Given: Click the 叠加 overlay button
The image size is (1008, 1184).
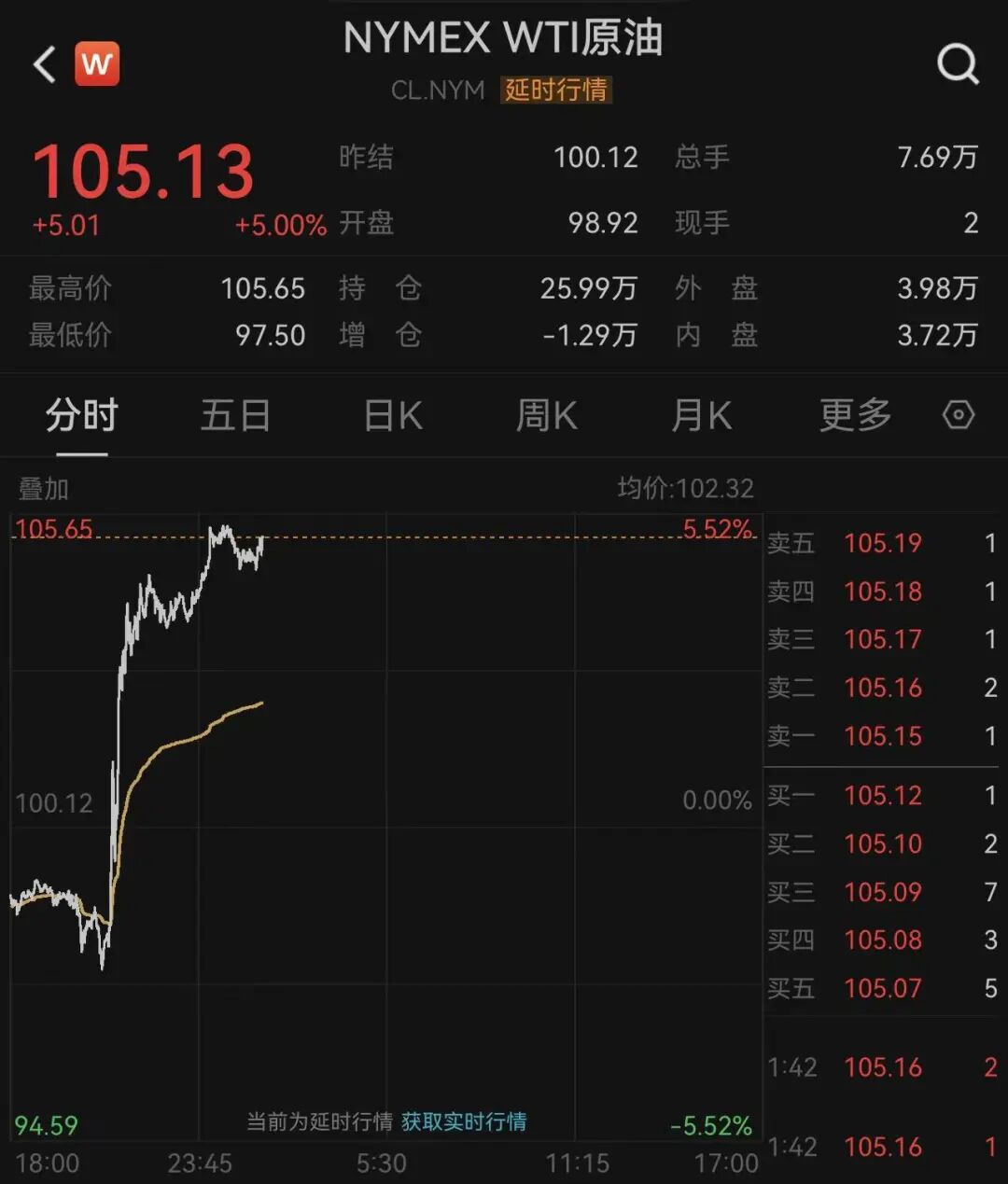Looking at the screenshot, I should pyautogui.click(x=43, y=488).
